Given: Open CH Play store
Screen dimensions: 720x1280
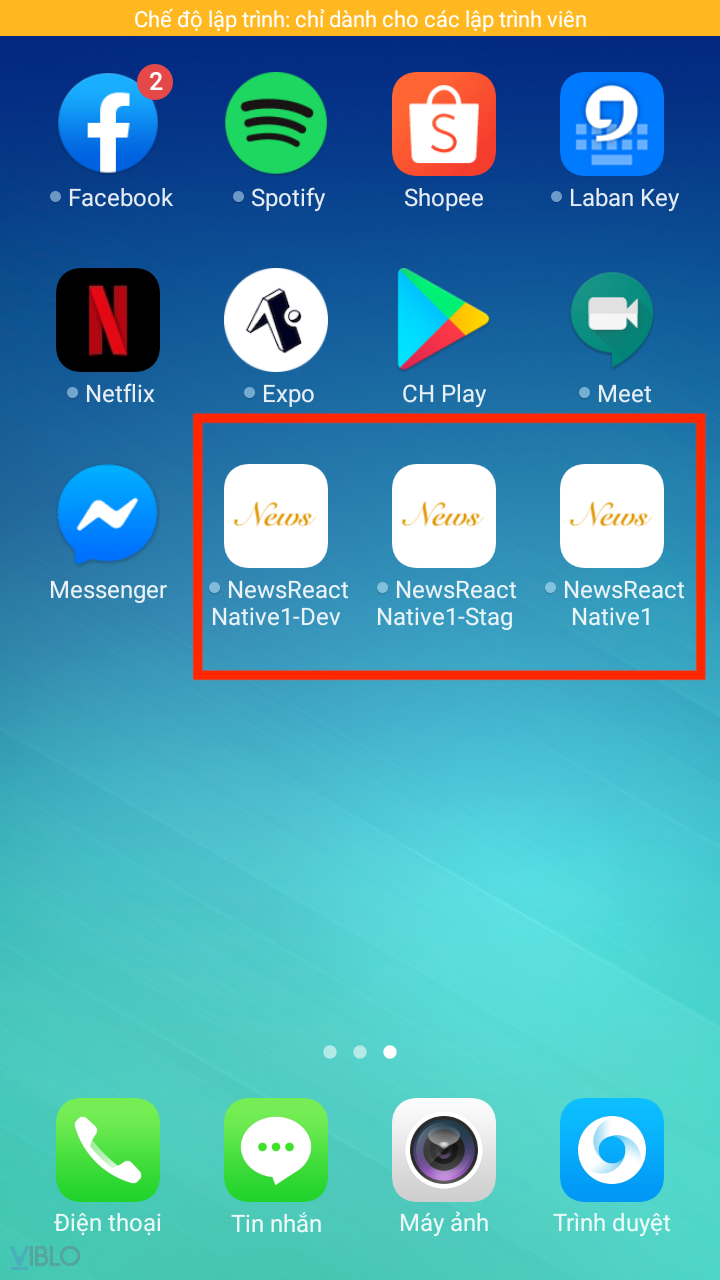Looking at the screenshot, I should coord(444,320).
